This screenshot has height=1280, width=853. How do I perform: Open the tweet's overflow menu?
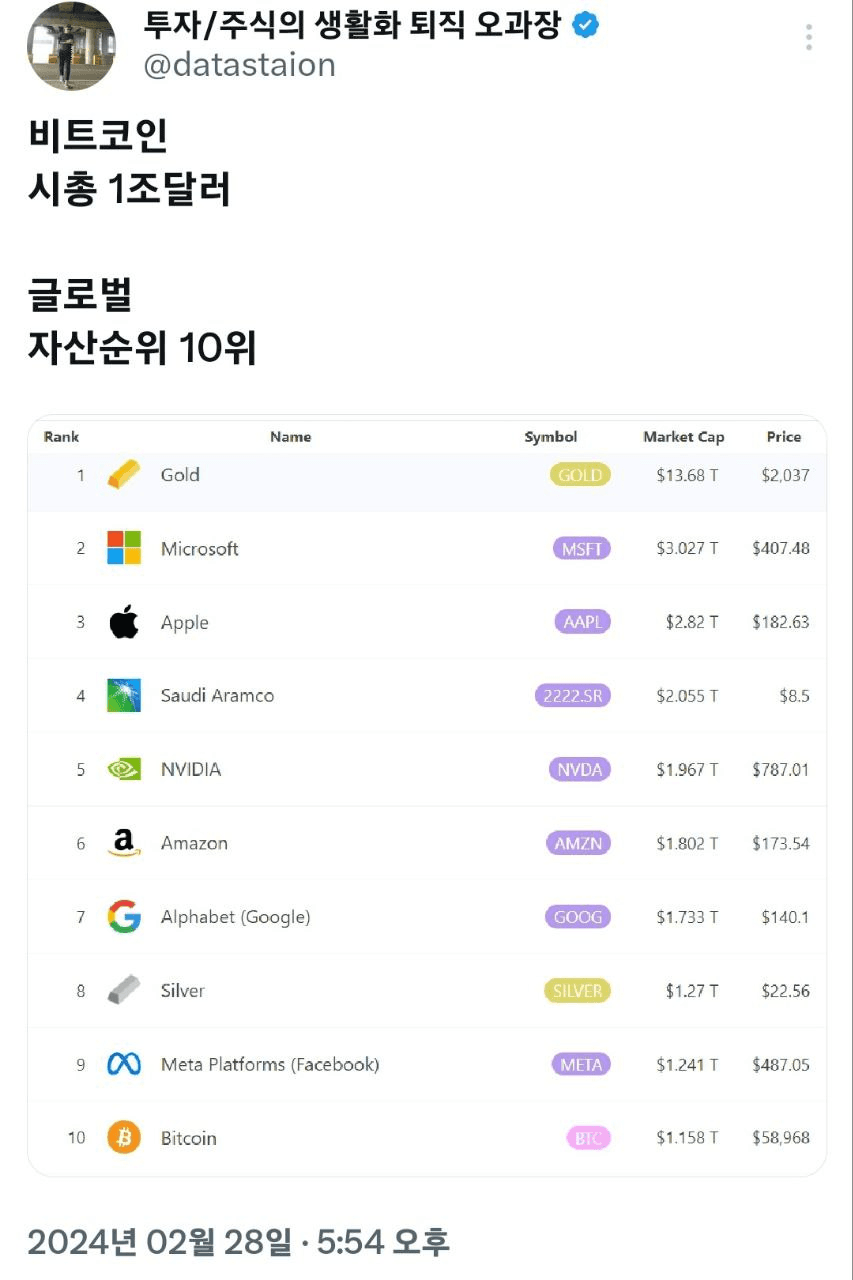tap(808, 38)
